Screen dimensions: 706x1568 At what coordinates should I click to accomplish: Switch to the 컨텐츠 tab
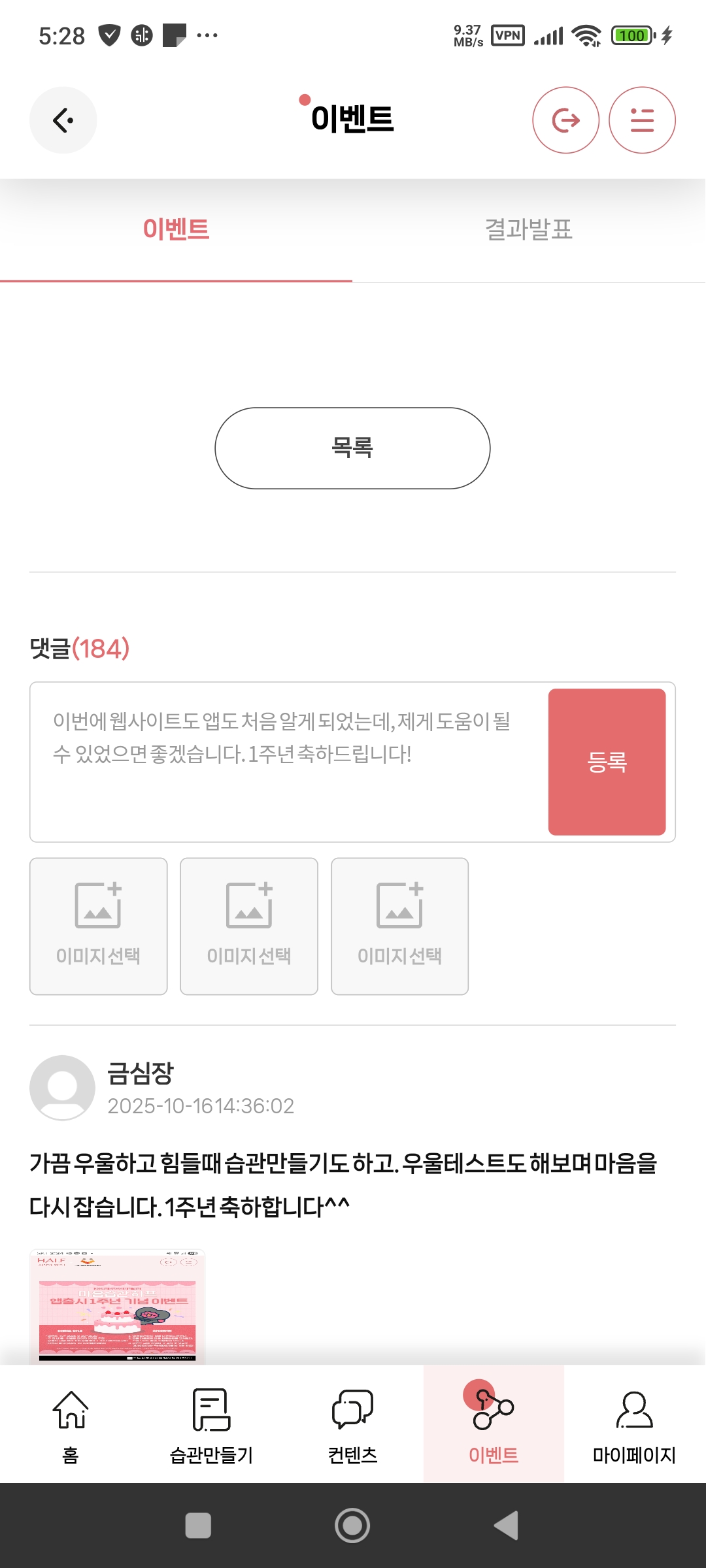(352, 1424)
